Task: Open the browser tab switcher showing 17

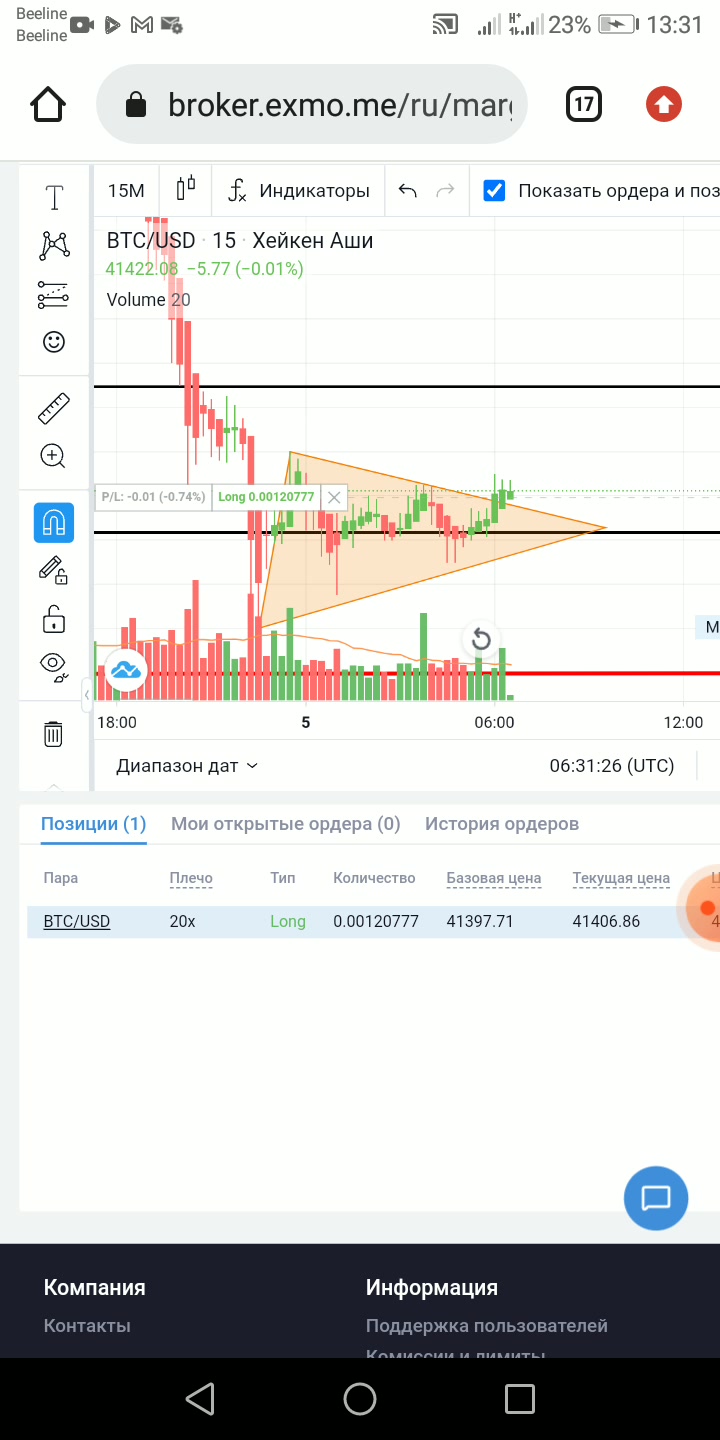Action: coord(584,104)
